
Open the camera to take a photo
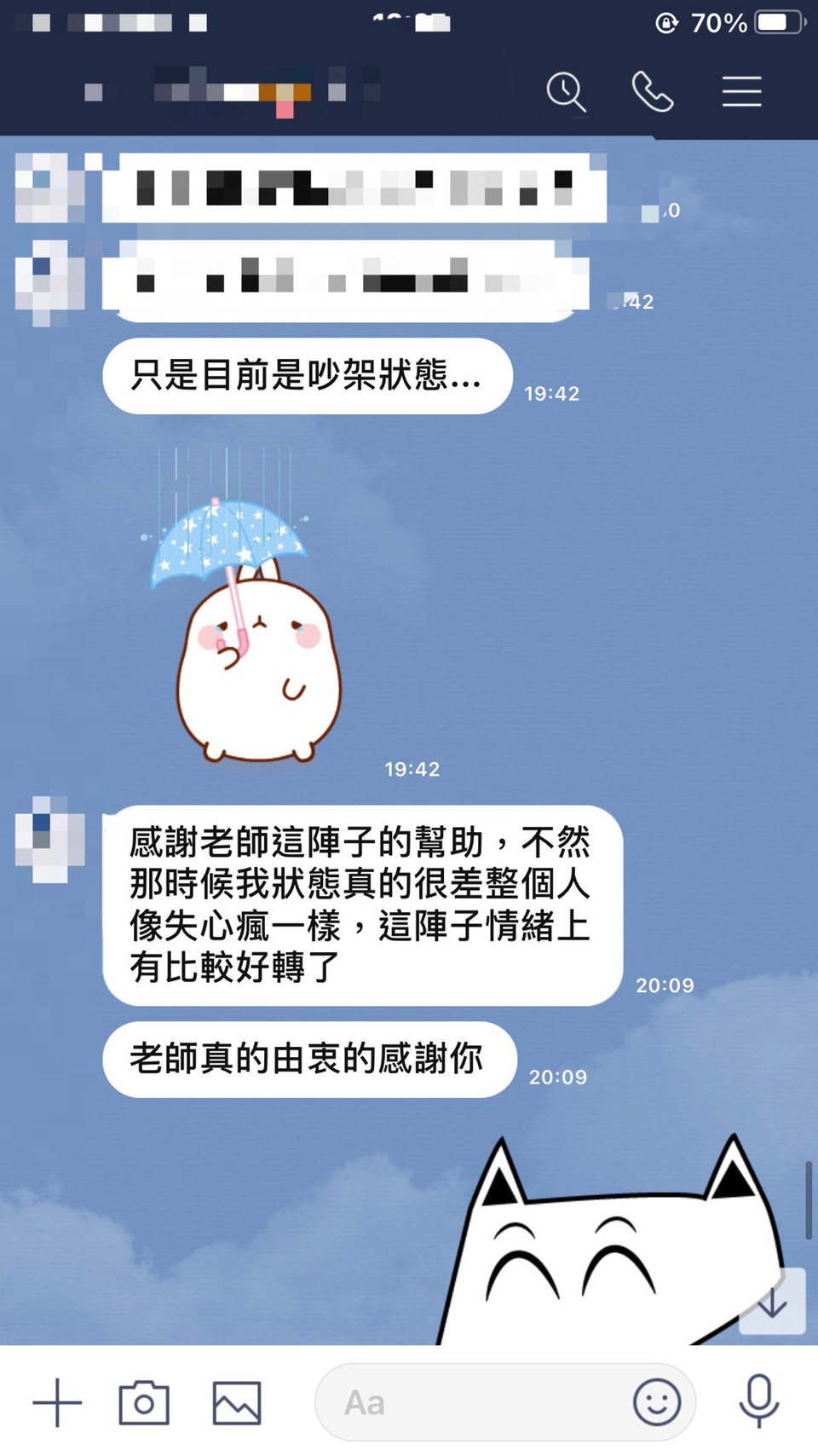(144, 1402)
